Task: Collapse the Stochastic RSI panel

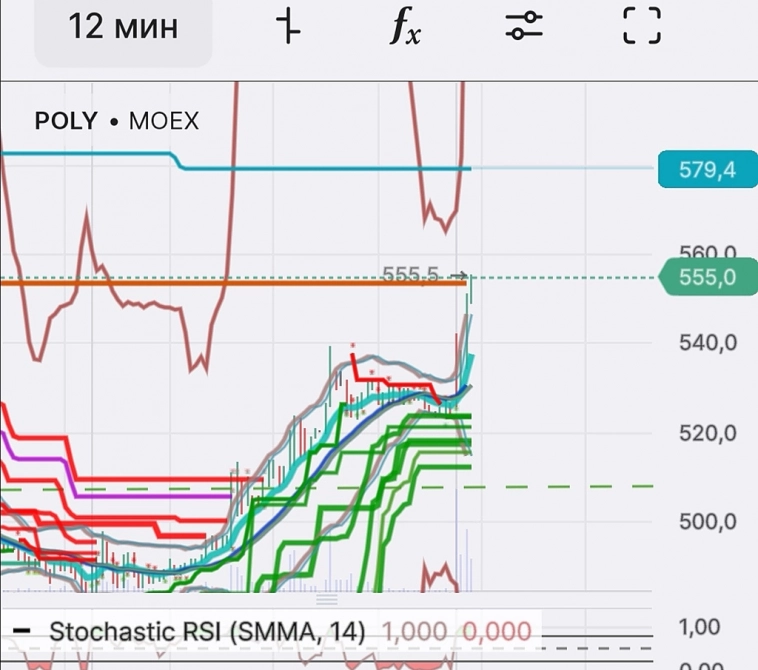Action: coord(22,632)
